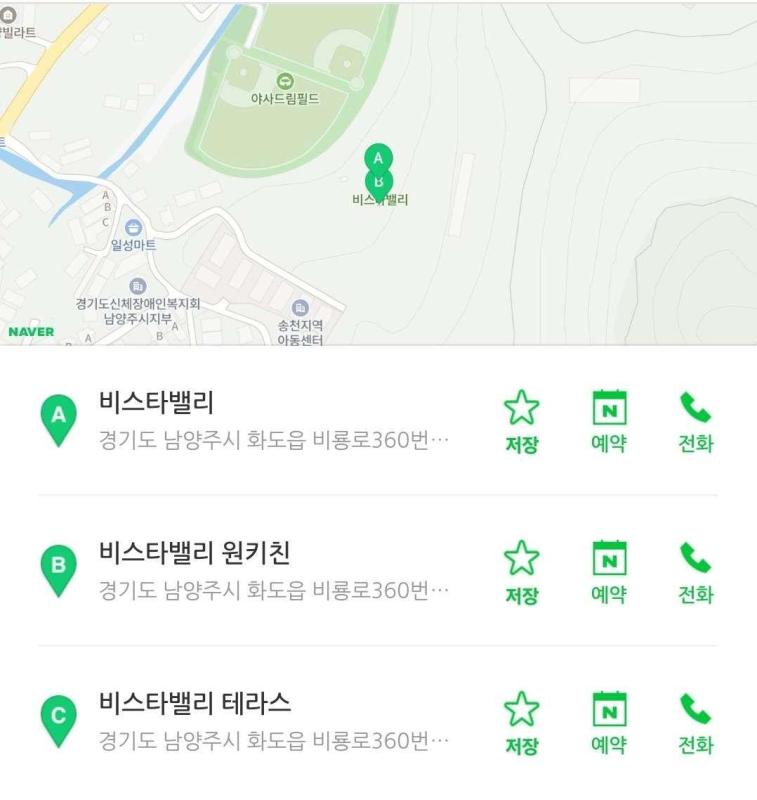This screenshot has width=757, height=800.
Task: Save 비스타밸리 원키친 to favorites
Action: [x=521, y=573]
